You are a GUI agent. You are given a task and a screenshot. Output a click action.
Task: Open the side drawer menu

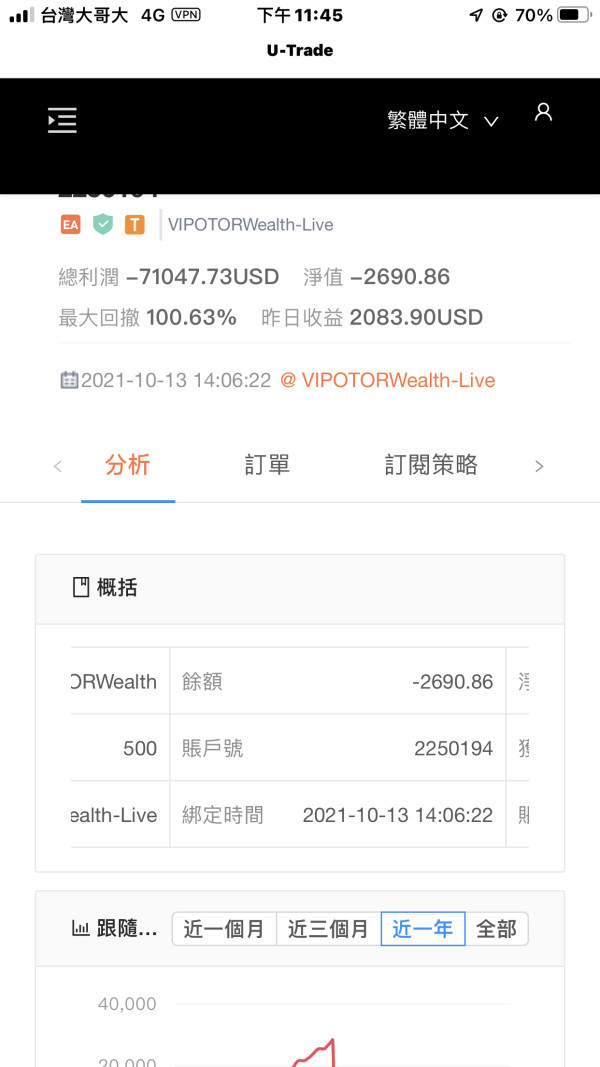coord(62,120)
